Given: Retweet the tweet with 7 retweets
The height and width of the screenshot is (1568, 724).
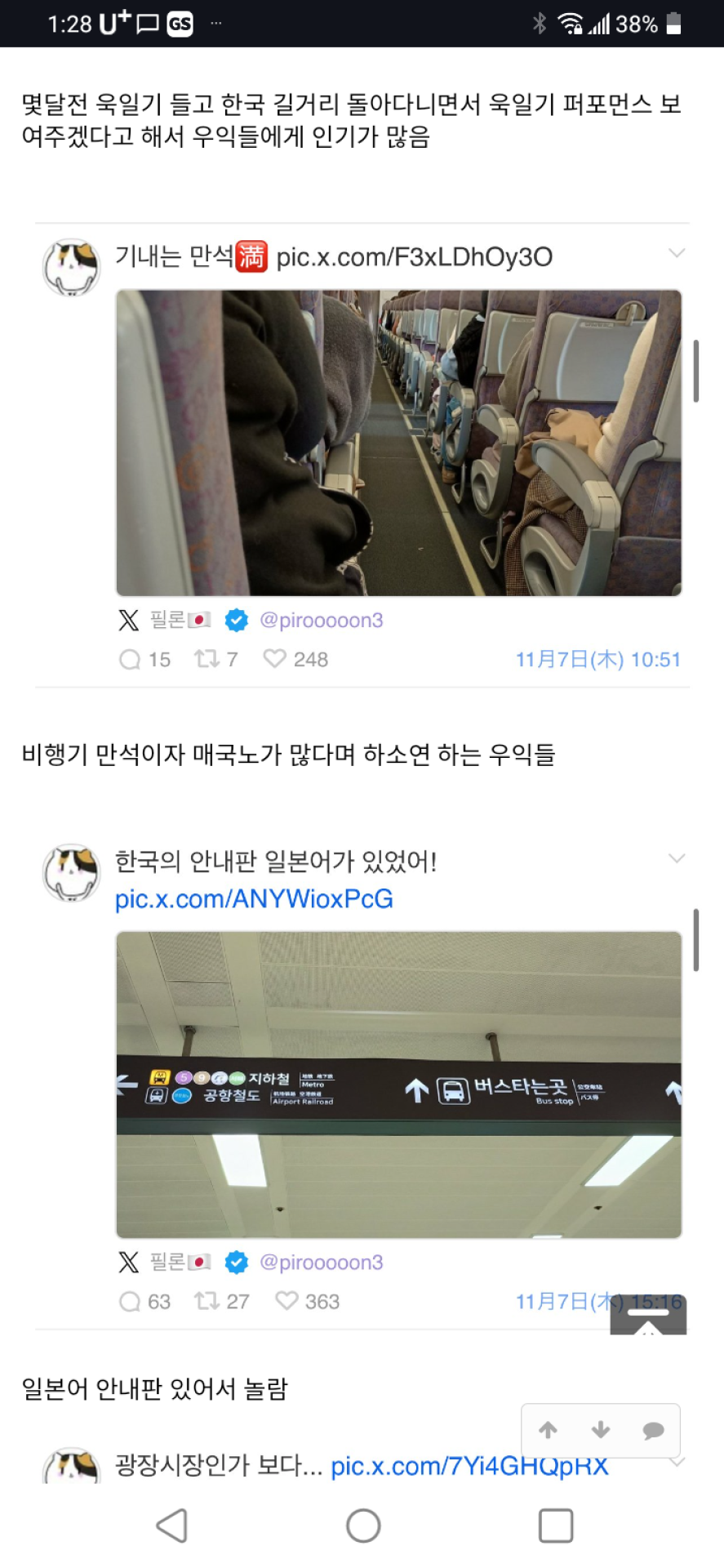Looking at the screenshot, I should (x=206, y=659).
